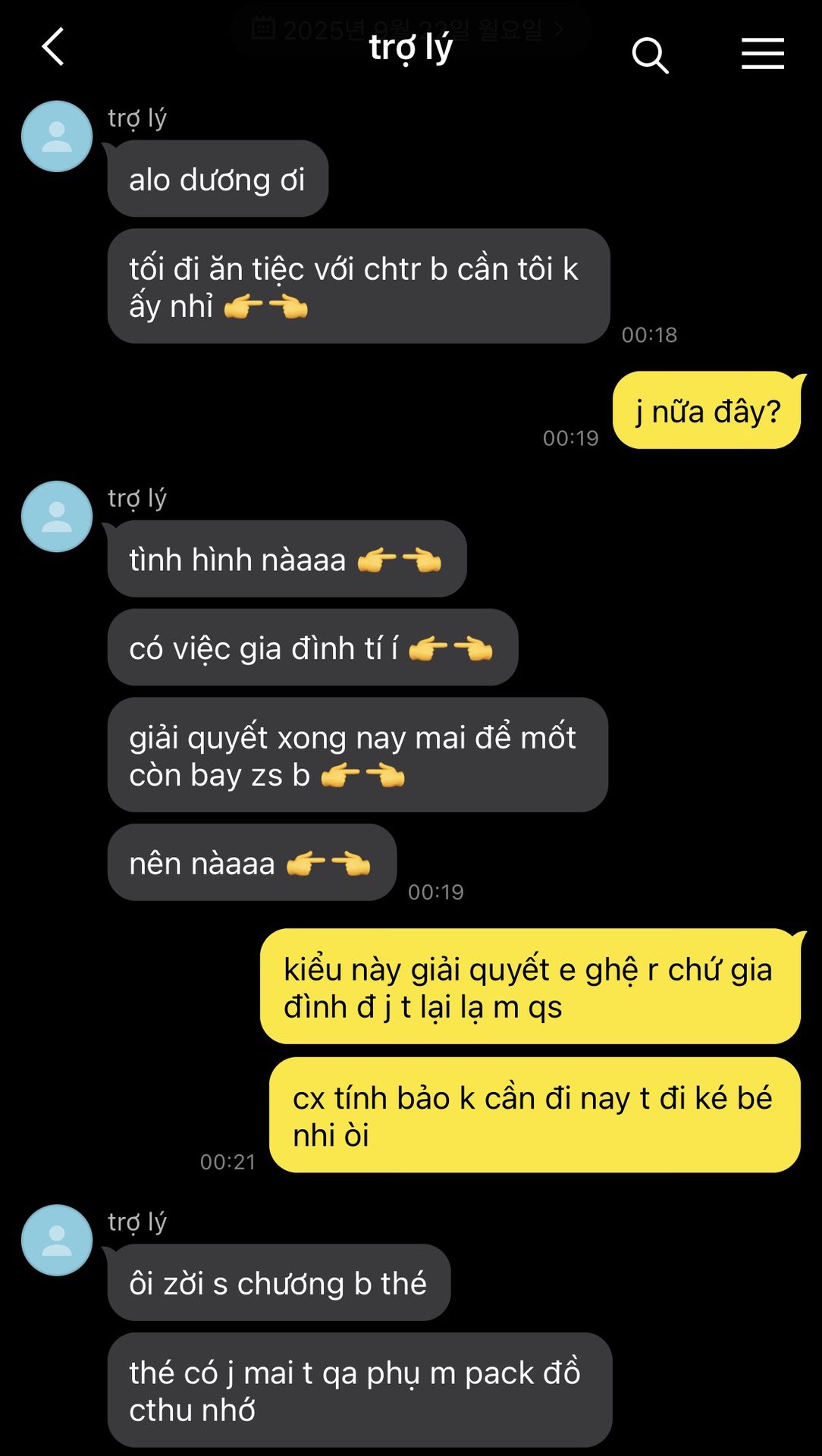822x1456 pixels.
Task: Search within the trợ lý conversation
Action: click(650, 55)
